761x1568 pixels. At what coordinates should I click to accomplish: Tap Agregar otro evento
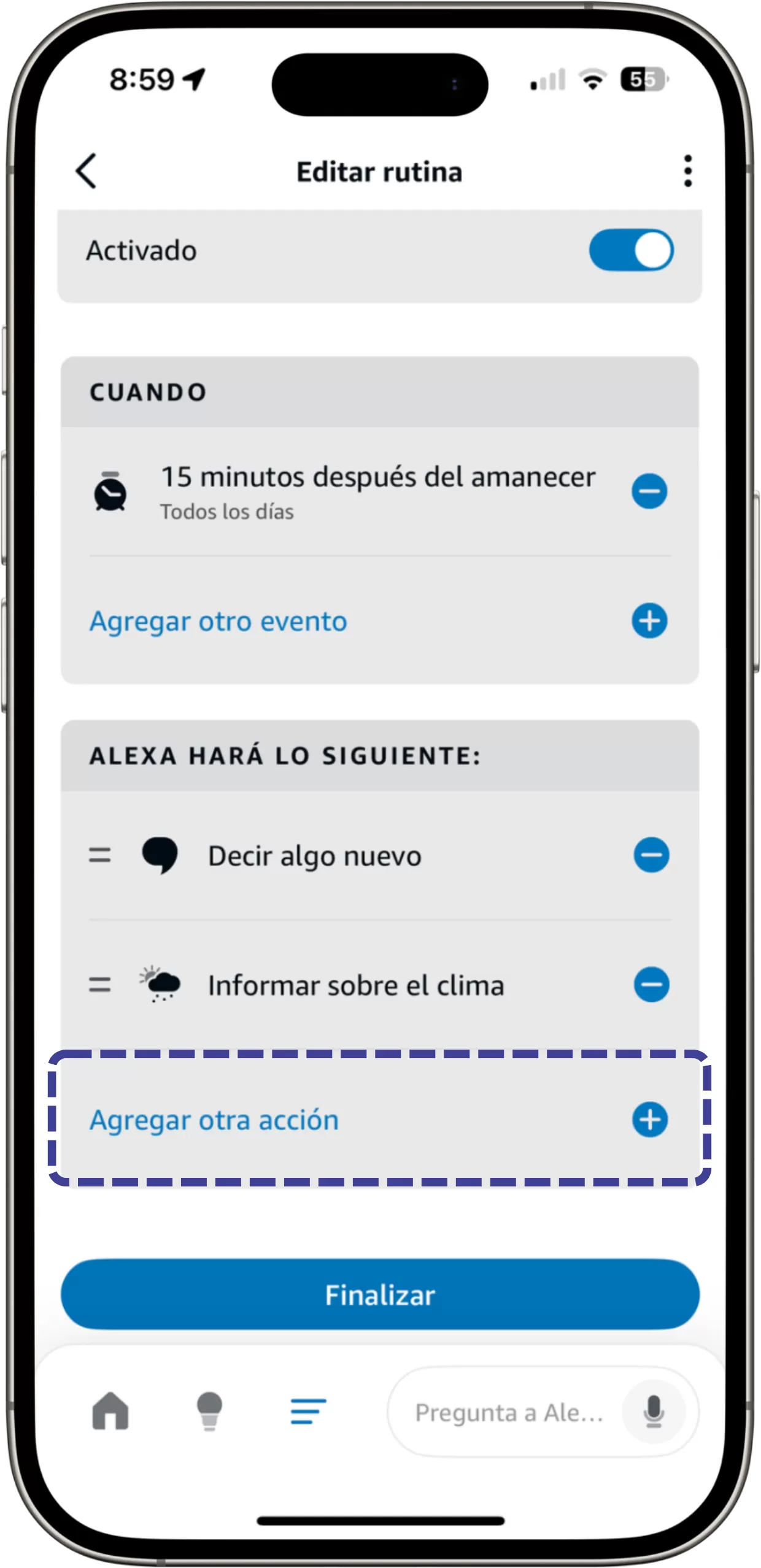coord(218,621)
